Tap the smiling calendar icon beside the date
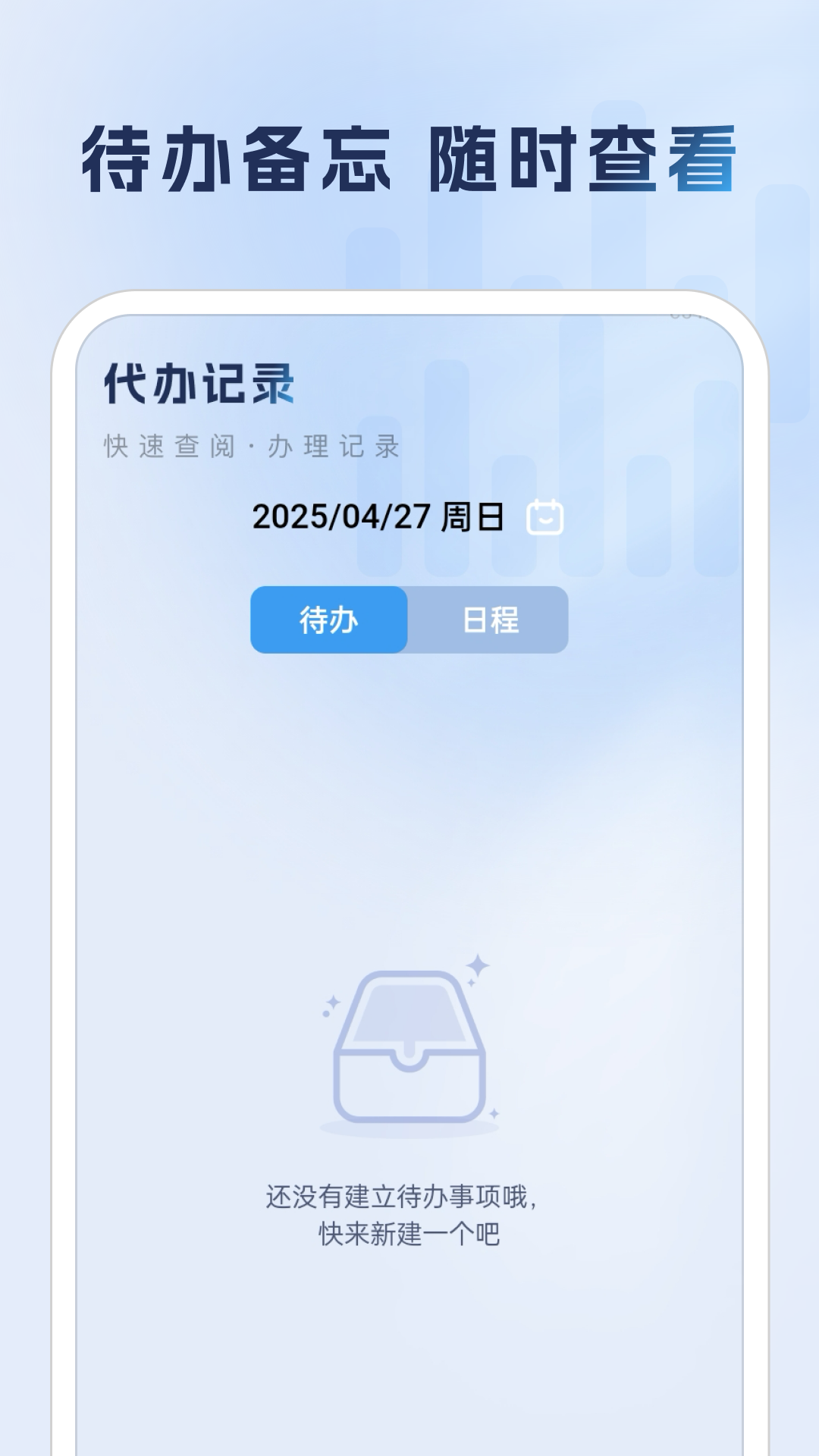Screen dimensions: 819x1456 pos(548,518)
